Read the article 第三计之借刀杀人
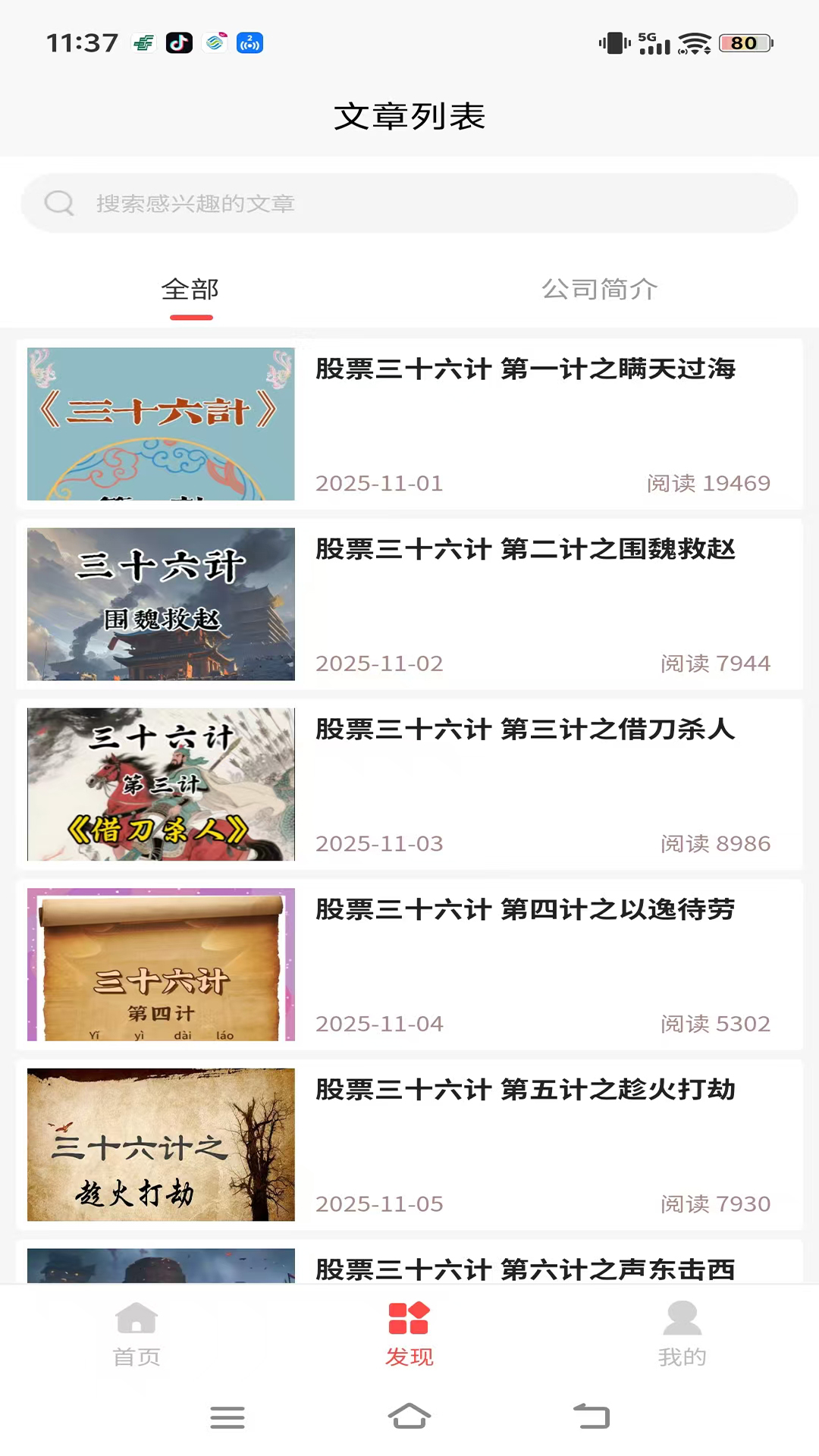 525,730
